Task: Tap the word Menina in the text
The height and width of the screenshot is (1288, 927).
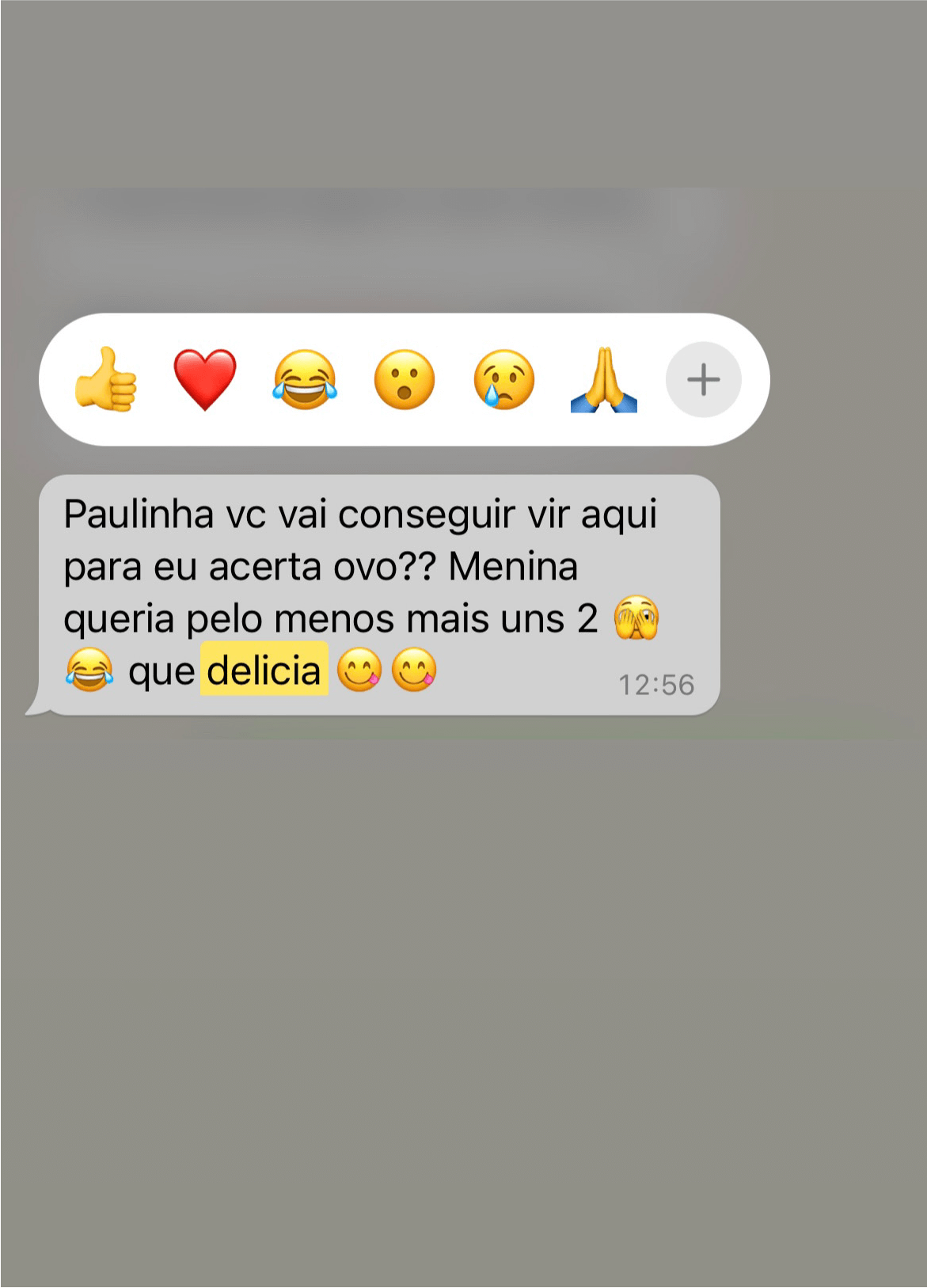Action: tap(515, 567)
